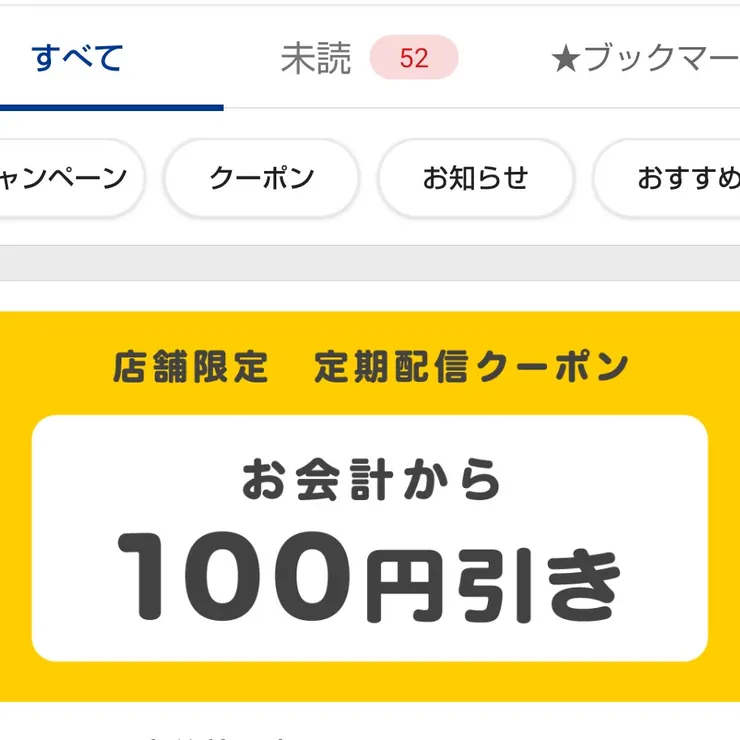Screen dimensions: 740x740
Task: Select the お知らせ filter chip
Action: [476, 179]
